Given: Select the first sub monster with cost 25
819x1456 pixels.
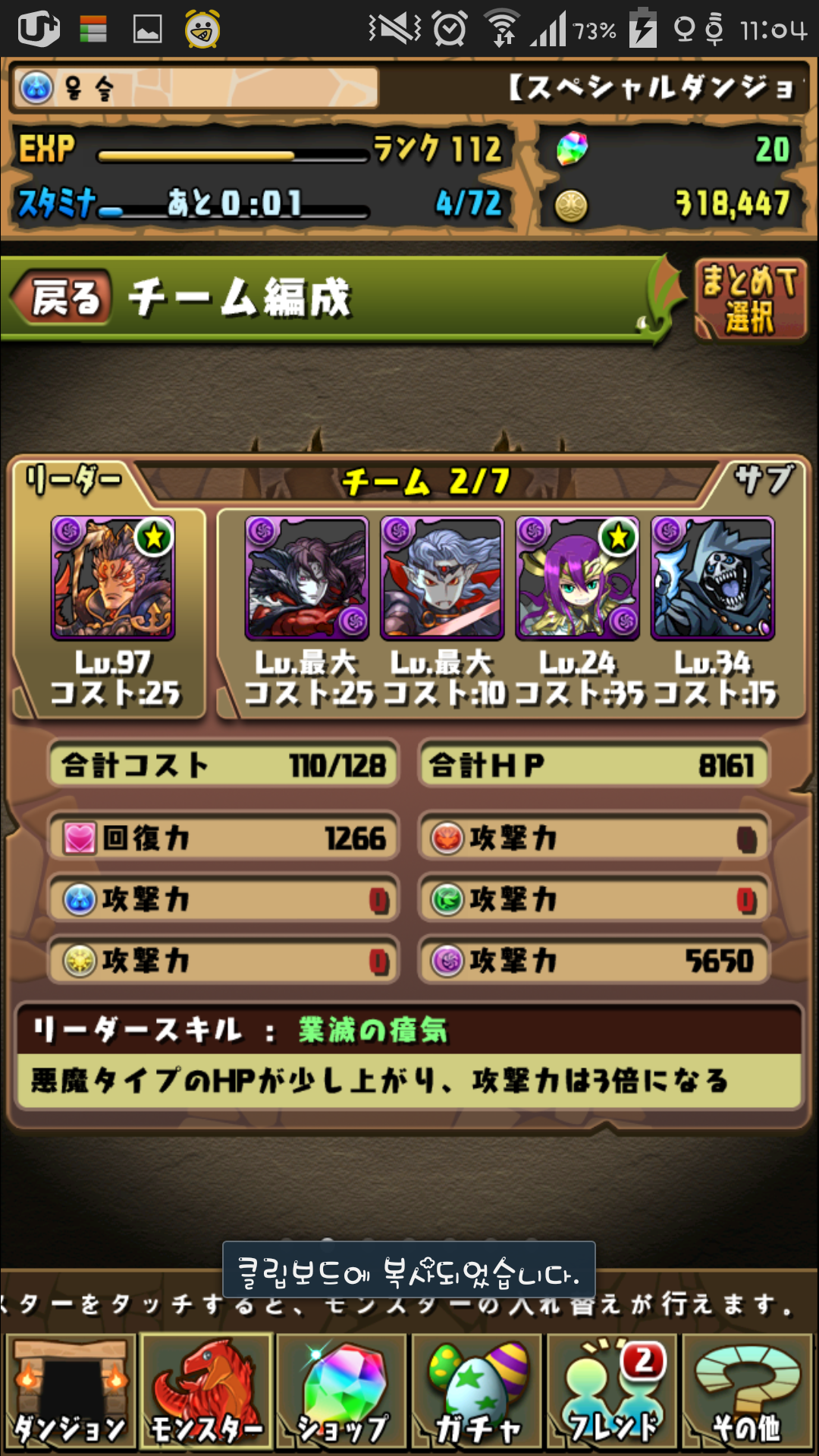Looking at the screenshot, I should (306, 579).
